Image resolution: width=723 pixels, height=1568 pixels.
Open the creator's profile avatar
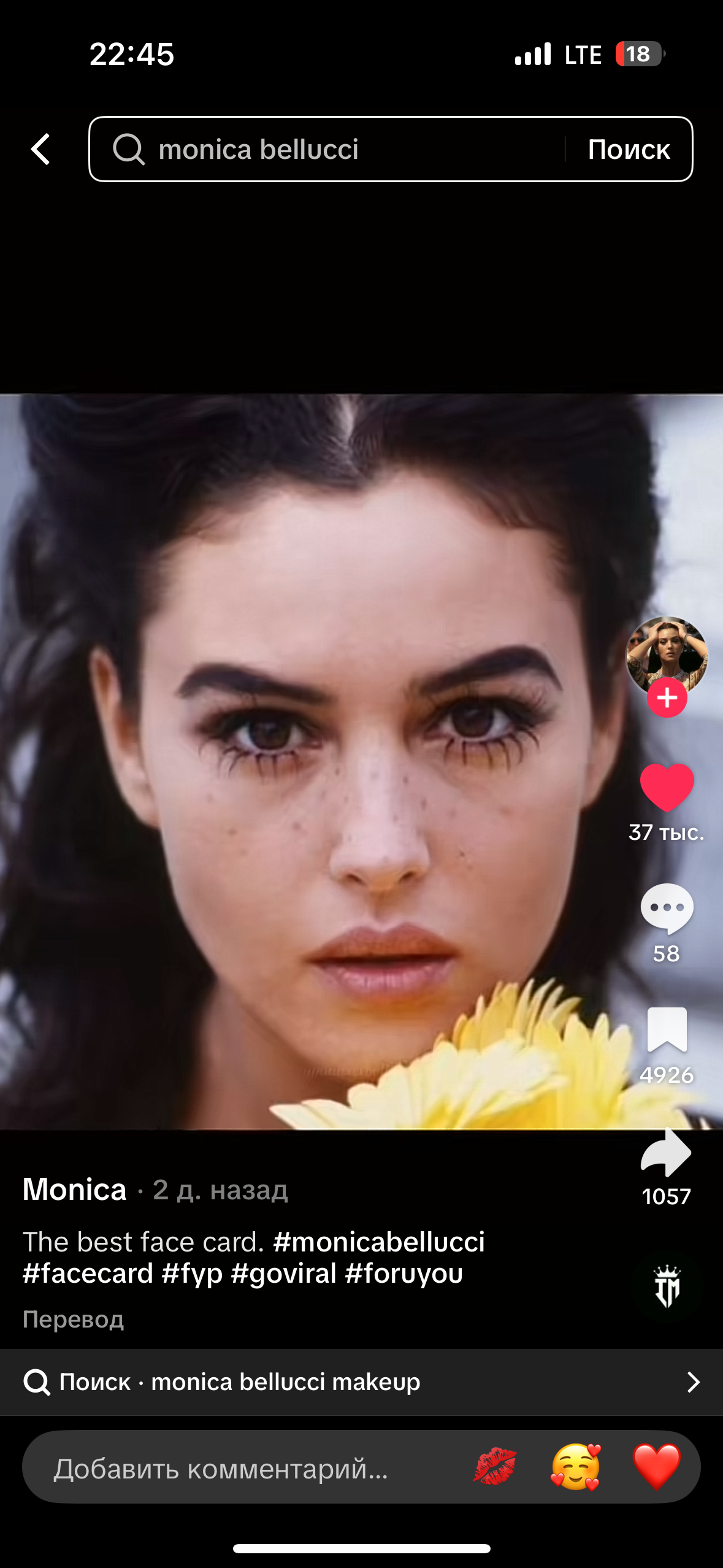[x=666, y=653]
